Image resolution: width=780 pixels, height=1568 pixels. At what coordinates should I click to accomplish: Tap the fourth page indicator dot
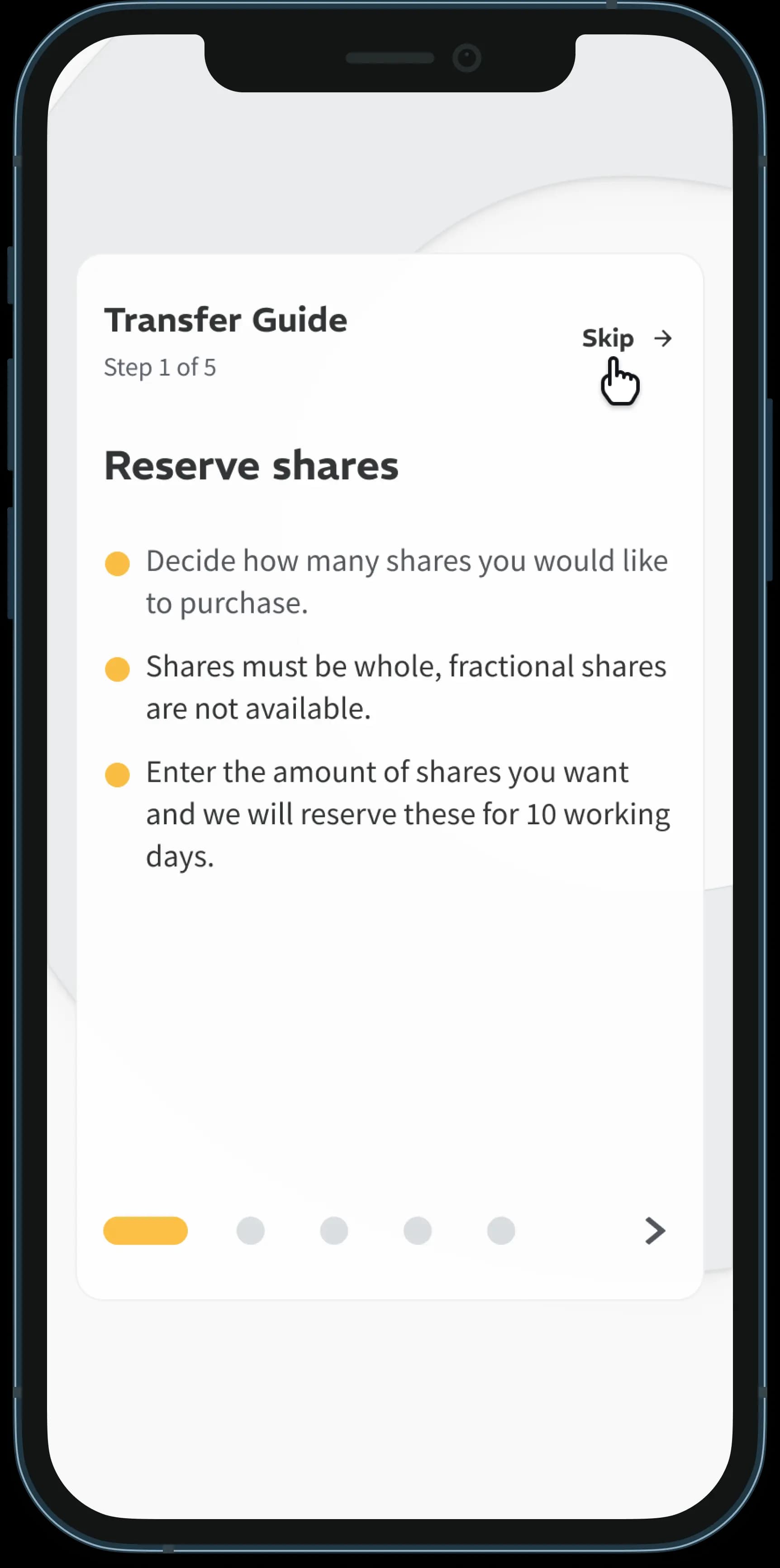pyautogui.click(x=418, y=1231)
